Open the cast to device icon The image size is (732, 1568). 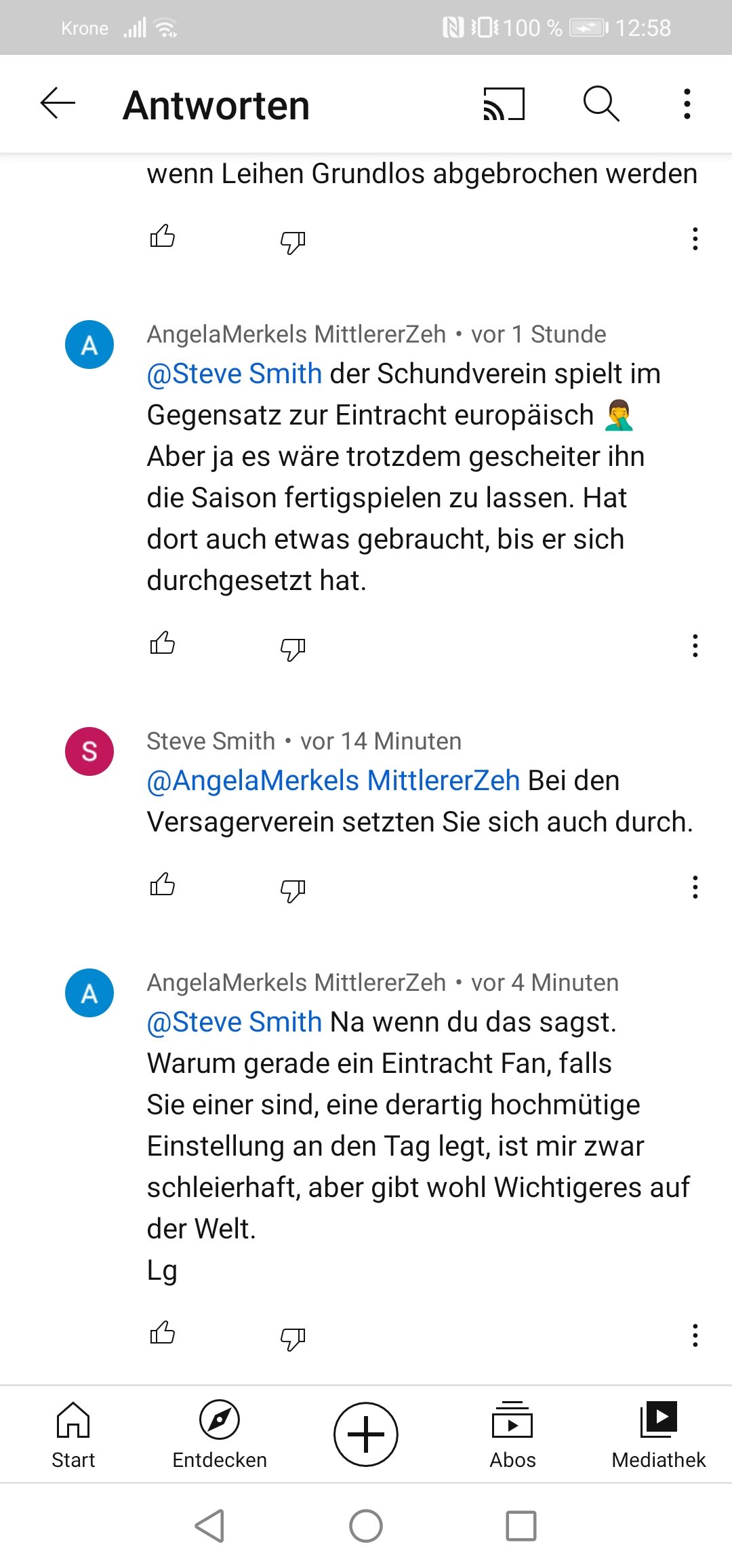point(504,104)
